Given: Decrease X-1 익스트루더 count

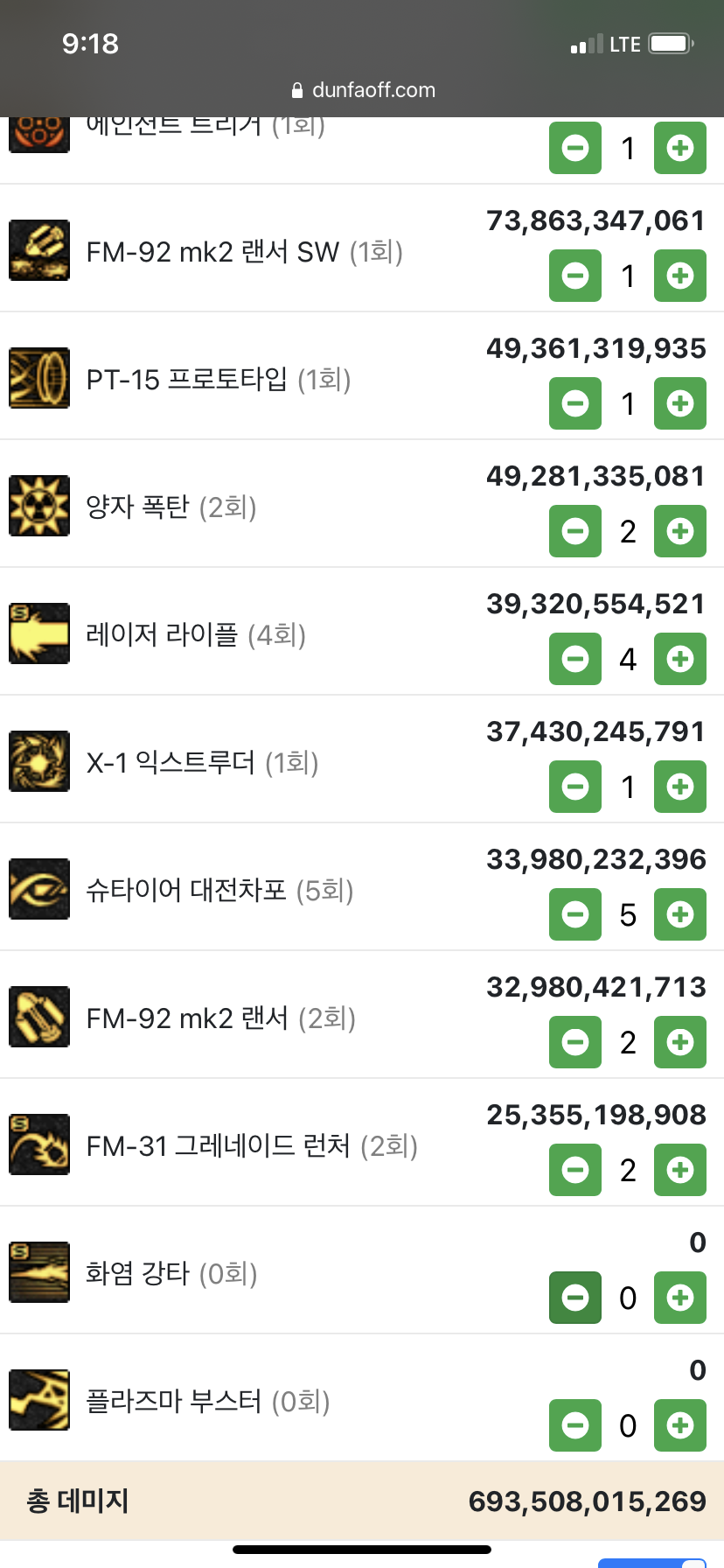Looking at the screenshot, I should [x=575, y=787].
